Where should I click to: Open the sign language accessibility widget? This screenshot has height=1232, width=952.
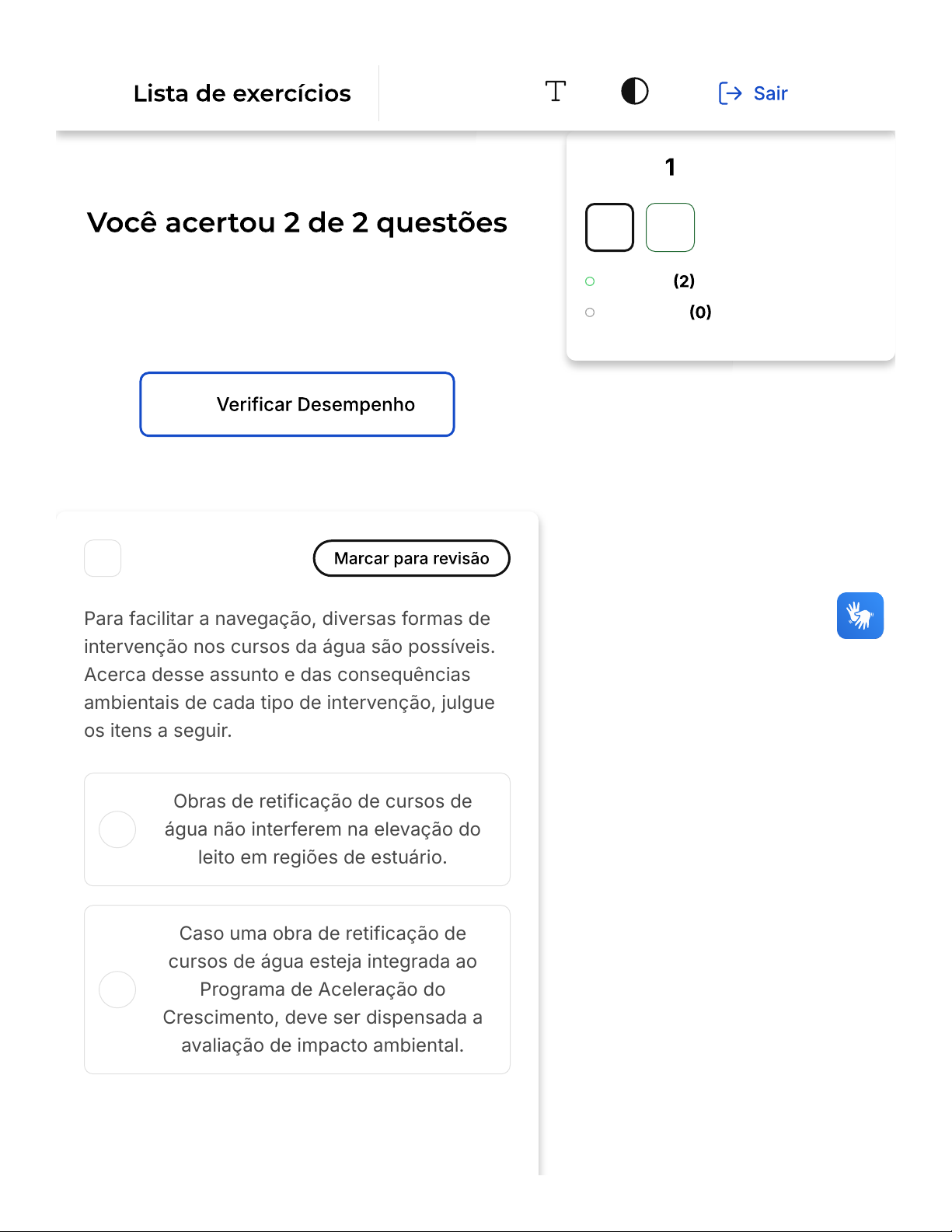[860, 616]
